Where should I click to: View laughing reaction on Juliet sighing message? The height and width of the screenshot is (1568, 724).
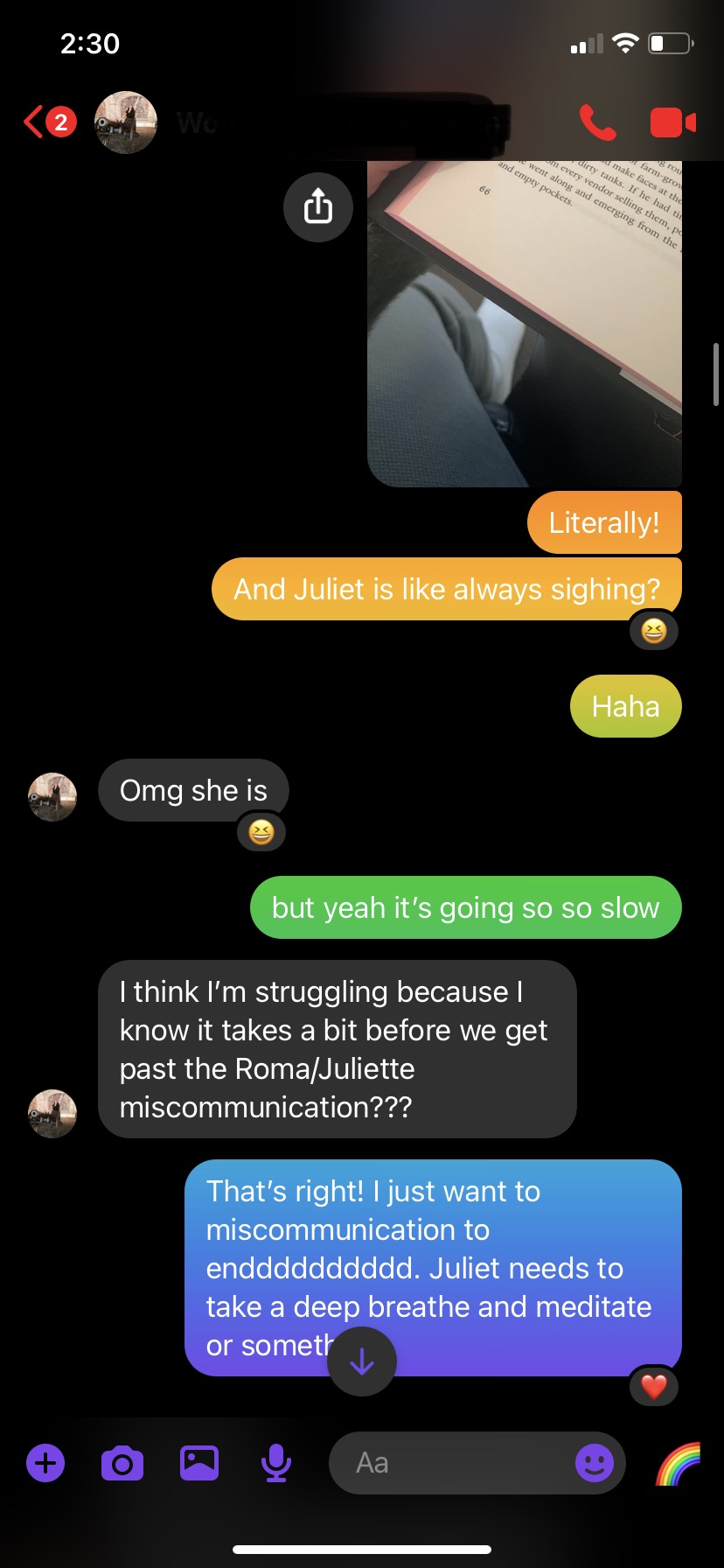click(x=654, y=631)
